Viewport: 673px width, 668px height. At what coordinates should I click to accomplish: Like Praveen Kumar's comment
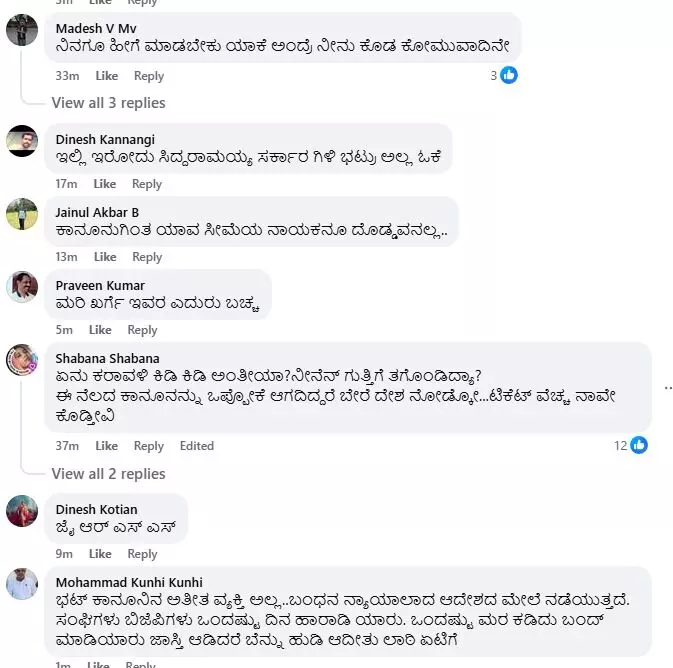coord(100,330)
